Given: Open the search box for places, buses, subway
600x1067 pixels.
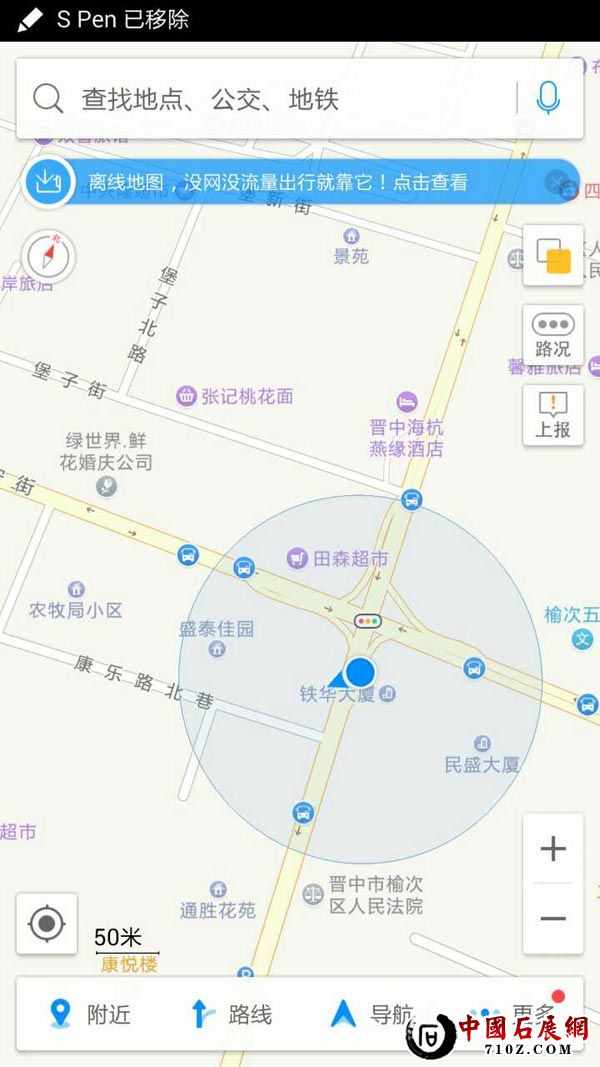Looking at the screenshot, I should [x=270, y=99].
